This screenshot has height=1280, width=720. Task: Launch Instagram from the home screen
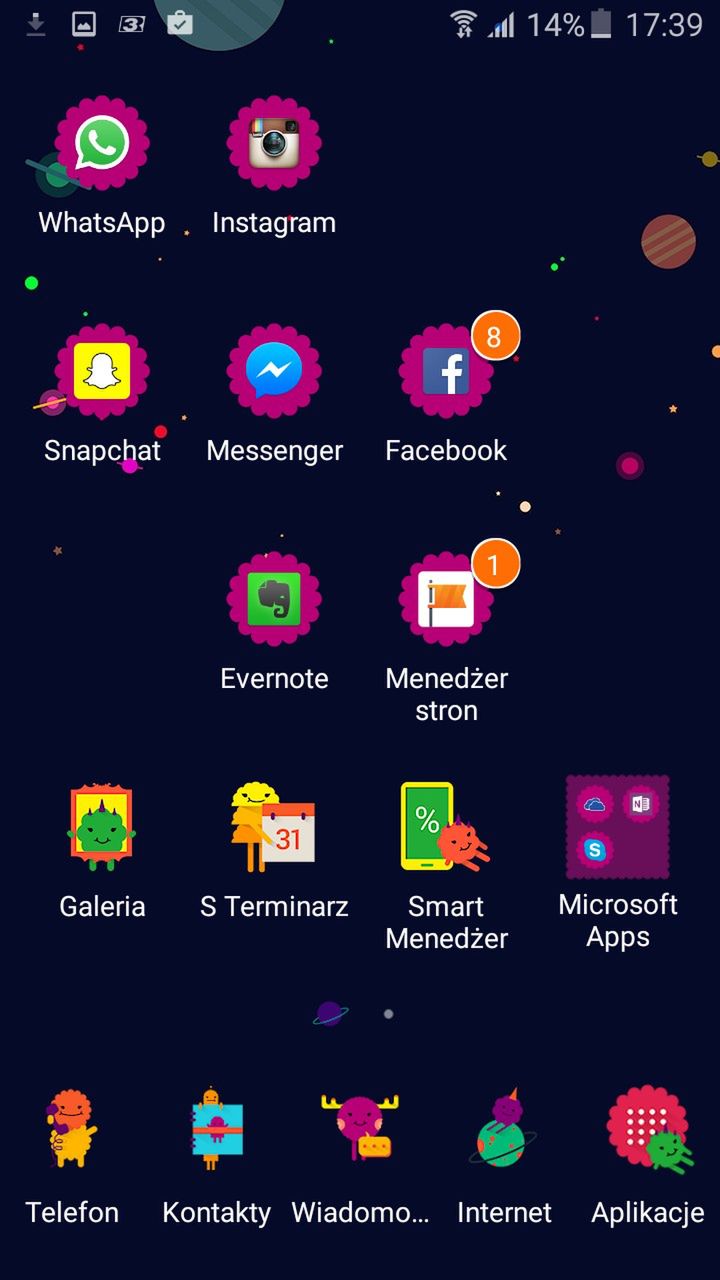(x=274, y=145)
